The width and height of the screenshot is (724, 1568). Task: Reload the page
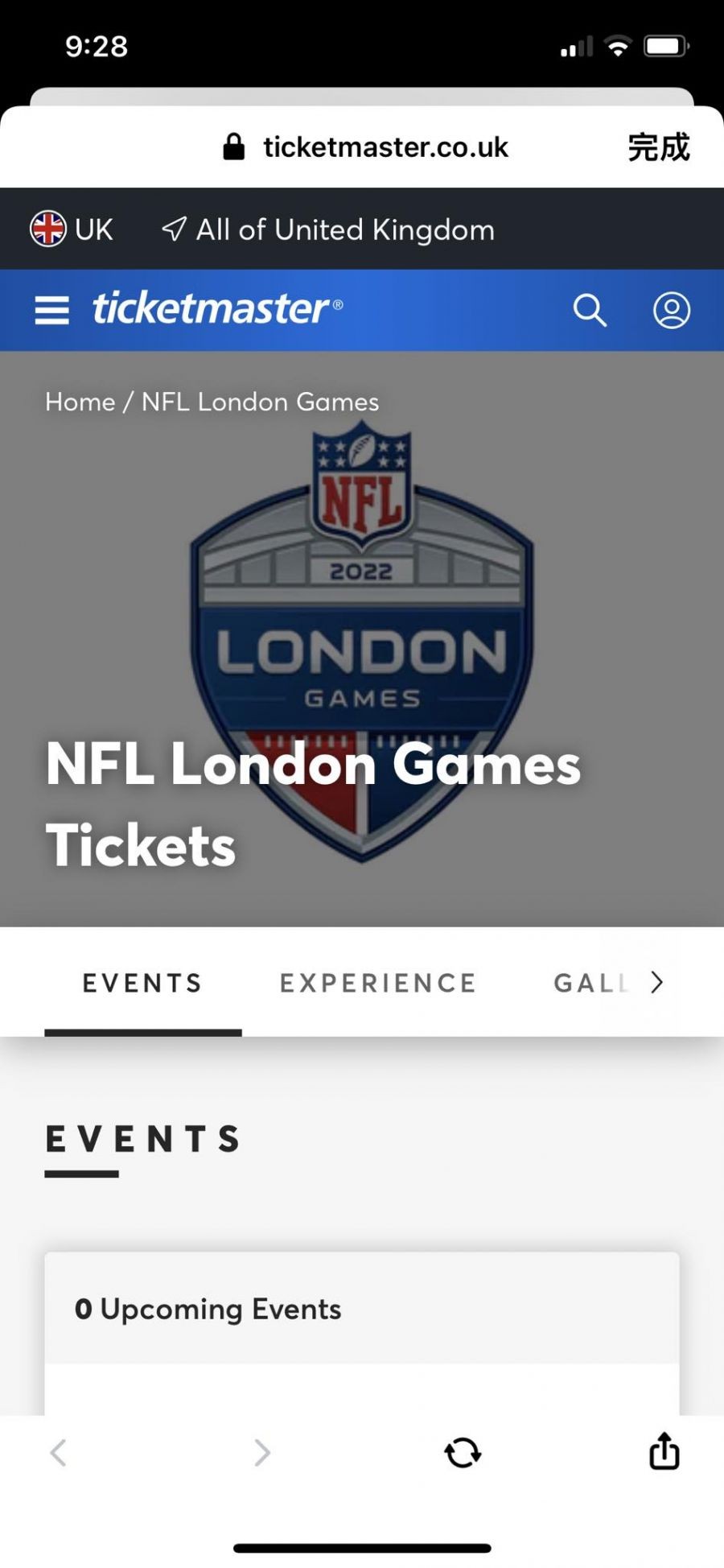tap(463, 1452)
